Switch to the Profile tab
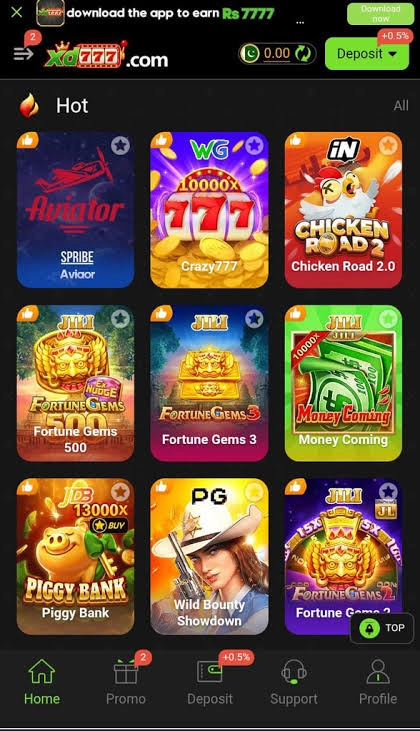The width and height of the screenshot is (420, 731). (378, 683)
